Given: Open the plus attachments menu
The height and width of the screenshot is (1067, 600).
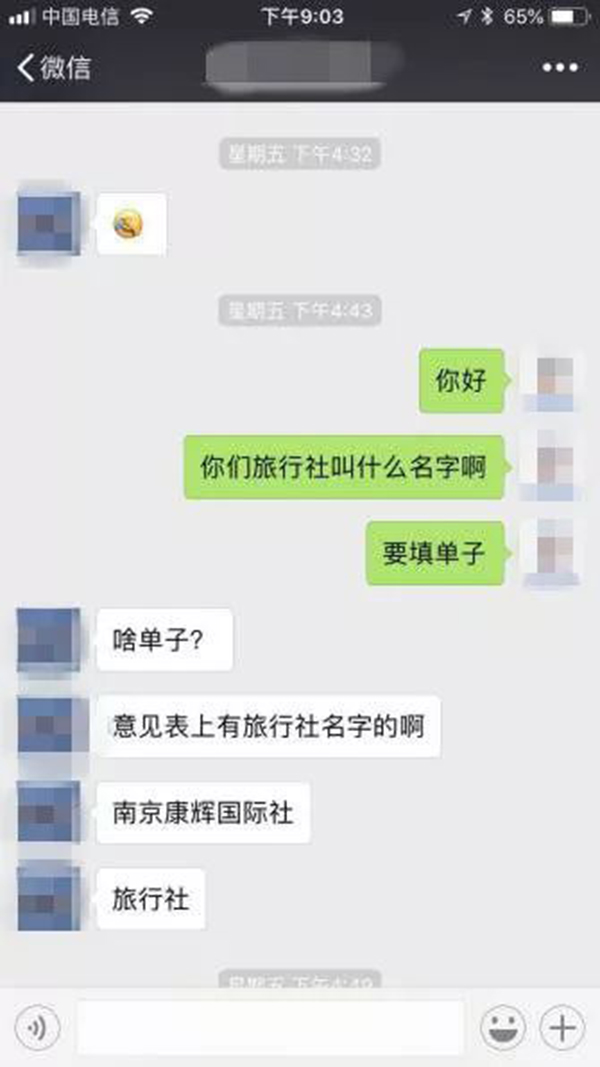Looking at the screenshot, I should pyautogui.click(x=562, y=1027).
